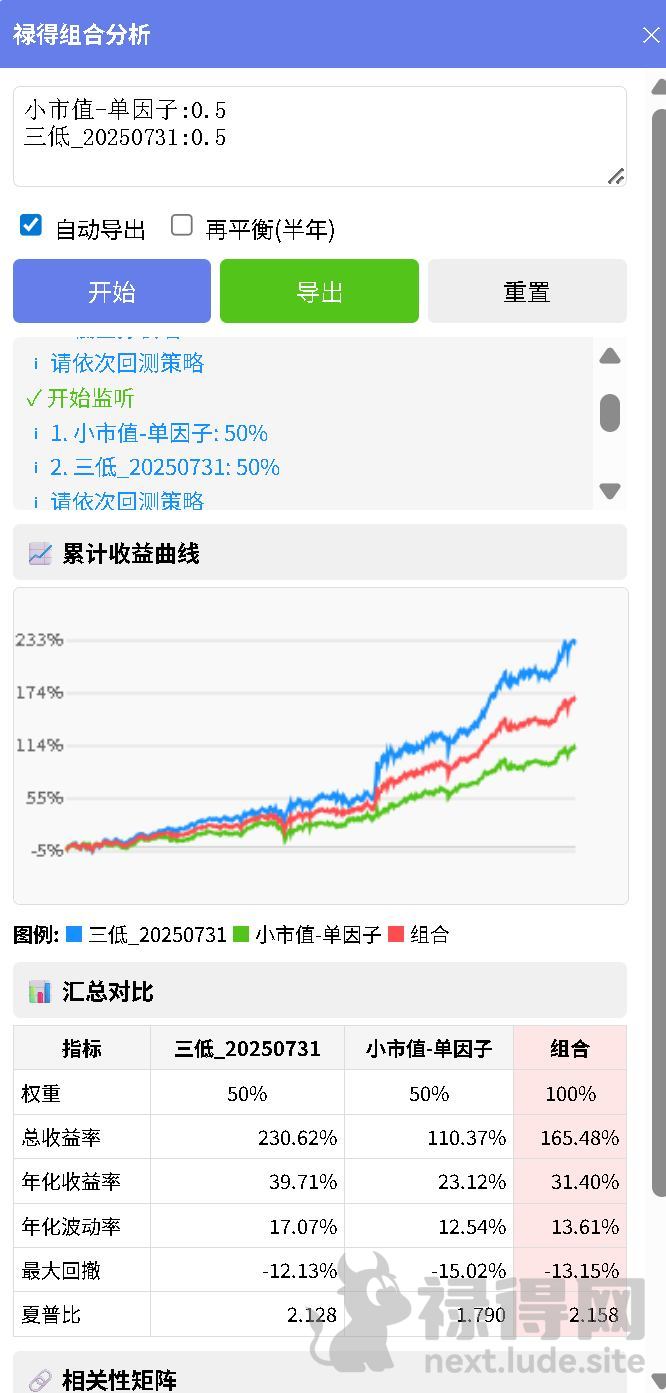The height and width of the screenshot is (1393, 666).
Task: Tap the log list's down arrow
Action: [609, 491]
